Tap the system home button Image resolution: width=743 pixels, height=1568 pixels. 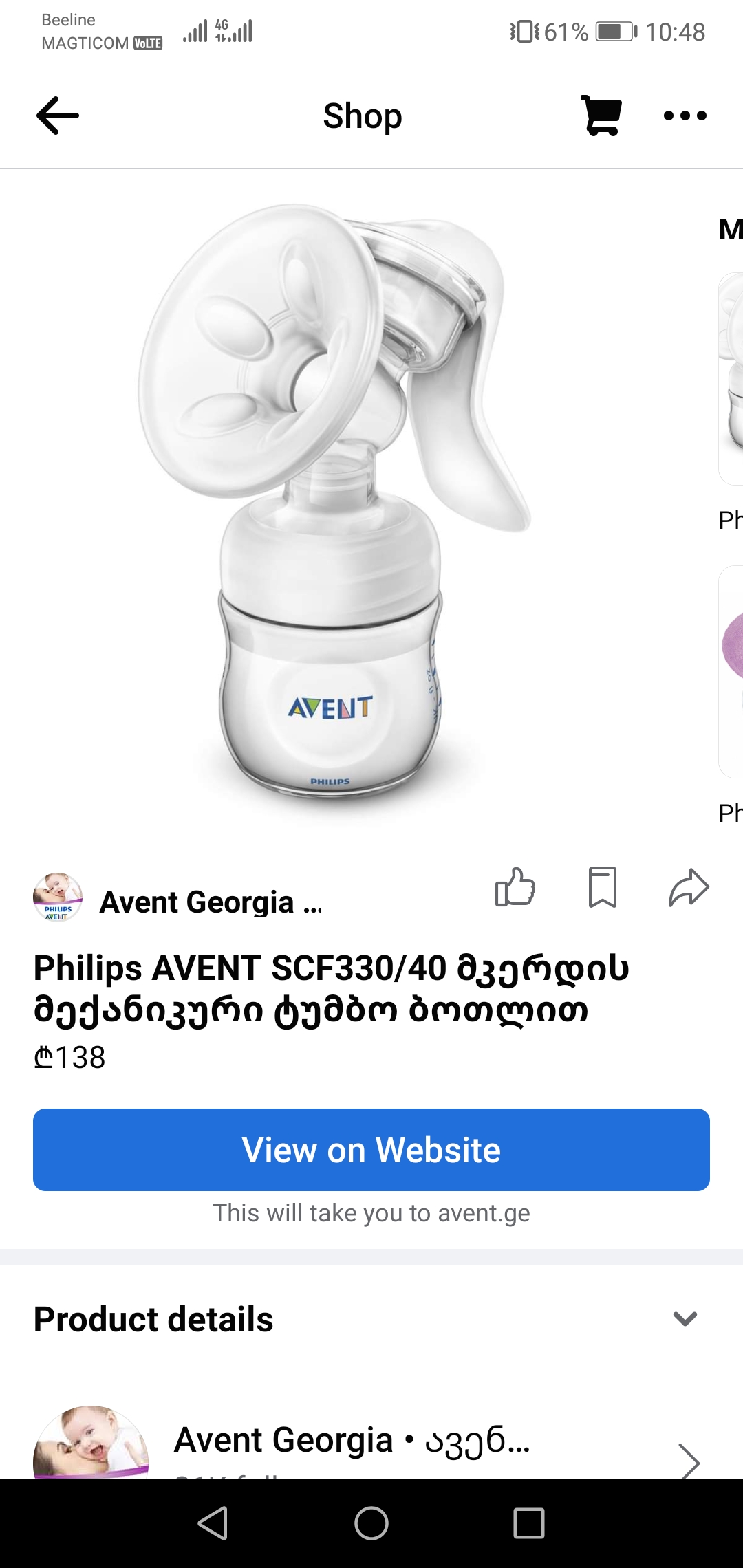click(x=371, y=1523)
